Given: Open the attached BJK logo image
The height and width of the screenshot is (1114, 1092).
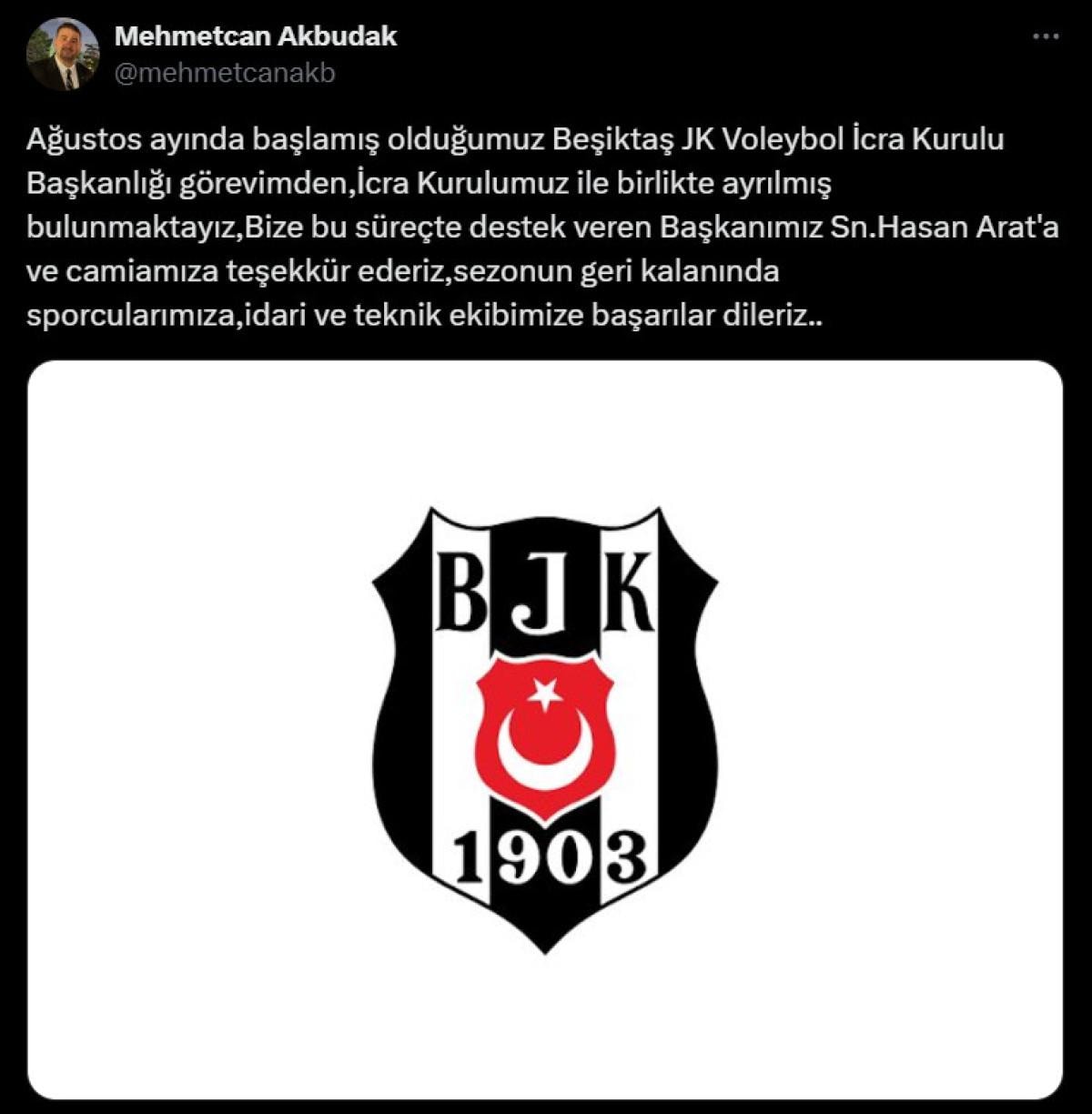Looking at the screenshot, I should pyautogui.click(x=545, y=728).
